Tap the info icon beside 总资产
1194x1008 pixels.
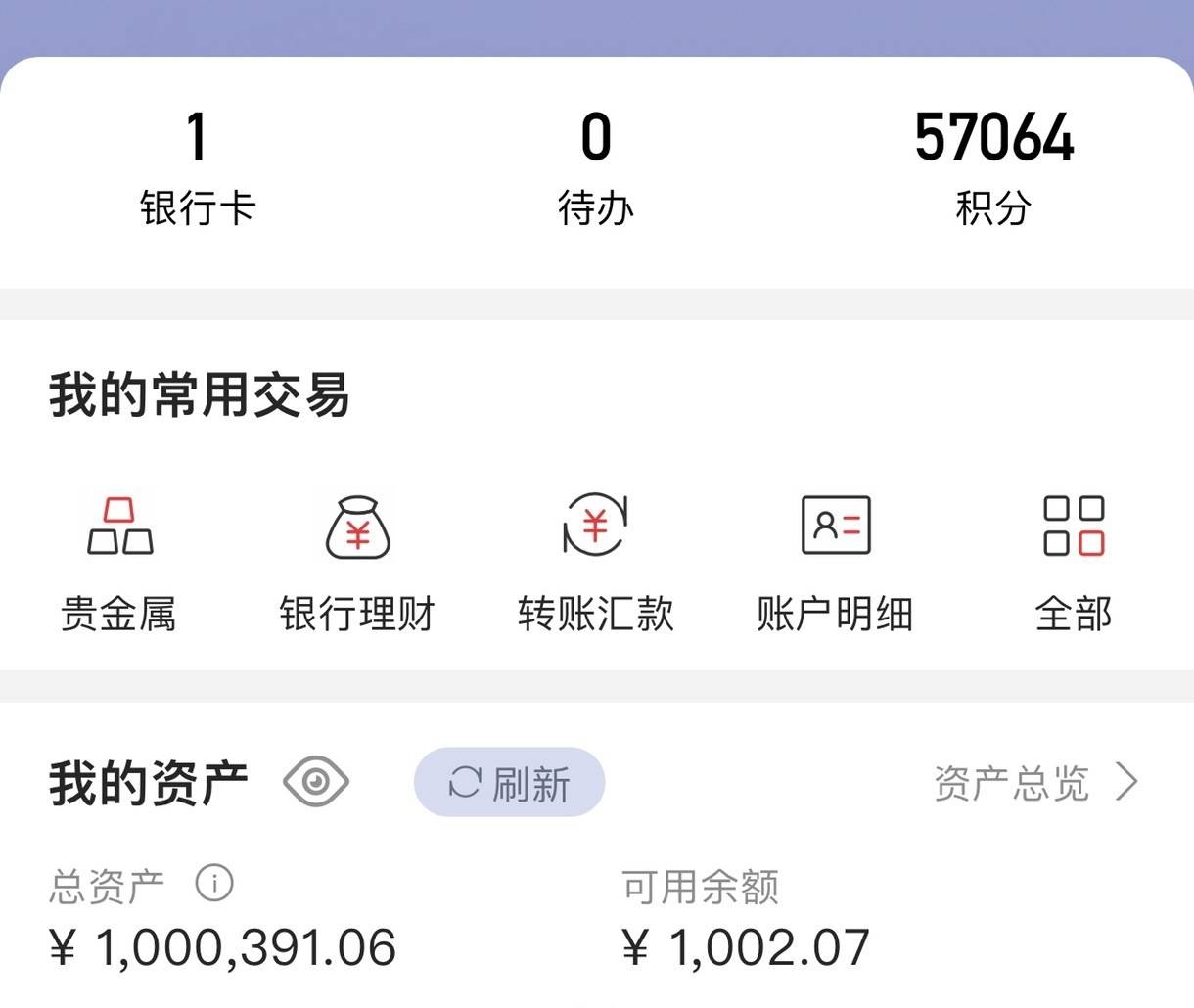[x=214, y=884]
